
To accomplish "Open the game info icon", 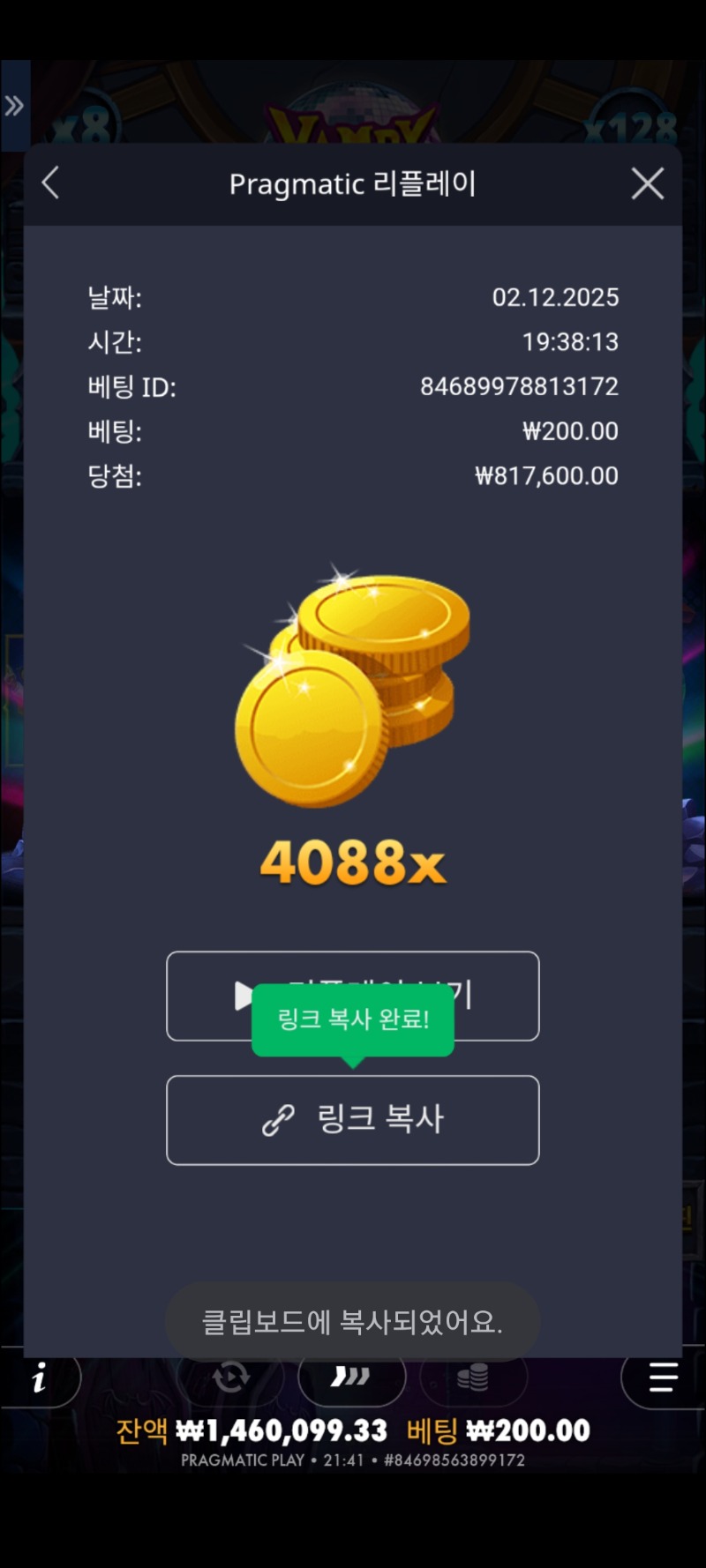I will click(x=39, y=1377).
